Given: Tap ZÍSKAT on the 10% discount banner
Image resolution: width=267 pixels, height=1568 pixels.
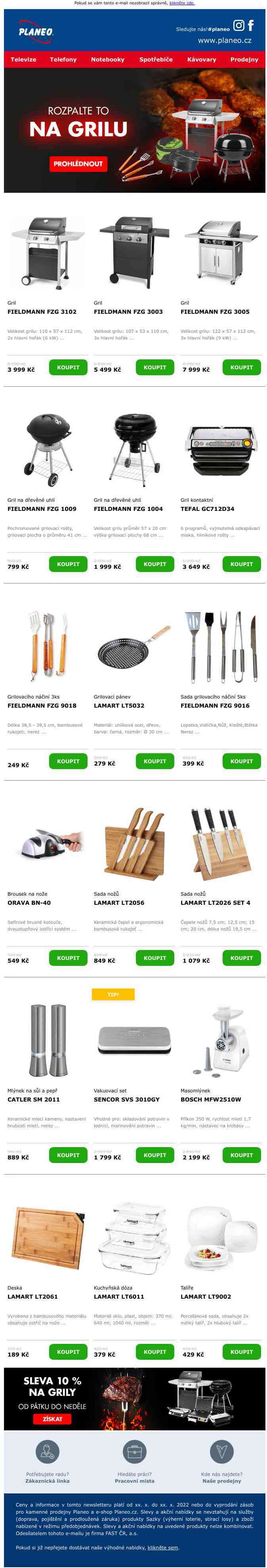Looking at the screenshot, I should click(x=52, y=1419).
